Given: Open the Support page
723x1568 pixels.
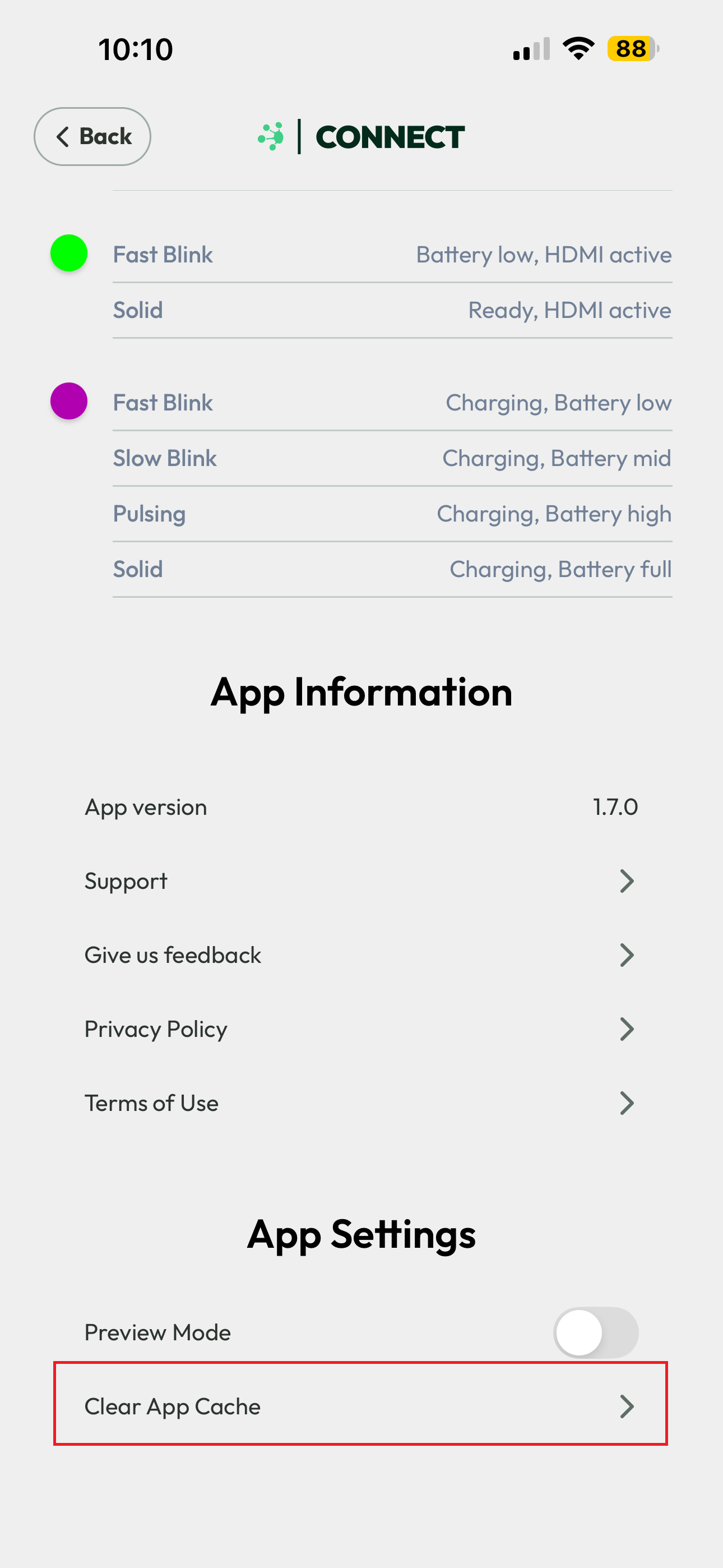Looking at the screenshot, I should coord(360,881).
